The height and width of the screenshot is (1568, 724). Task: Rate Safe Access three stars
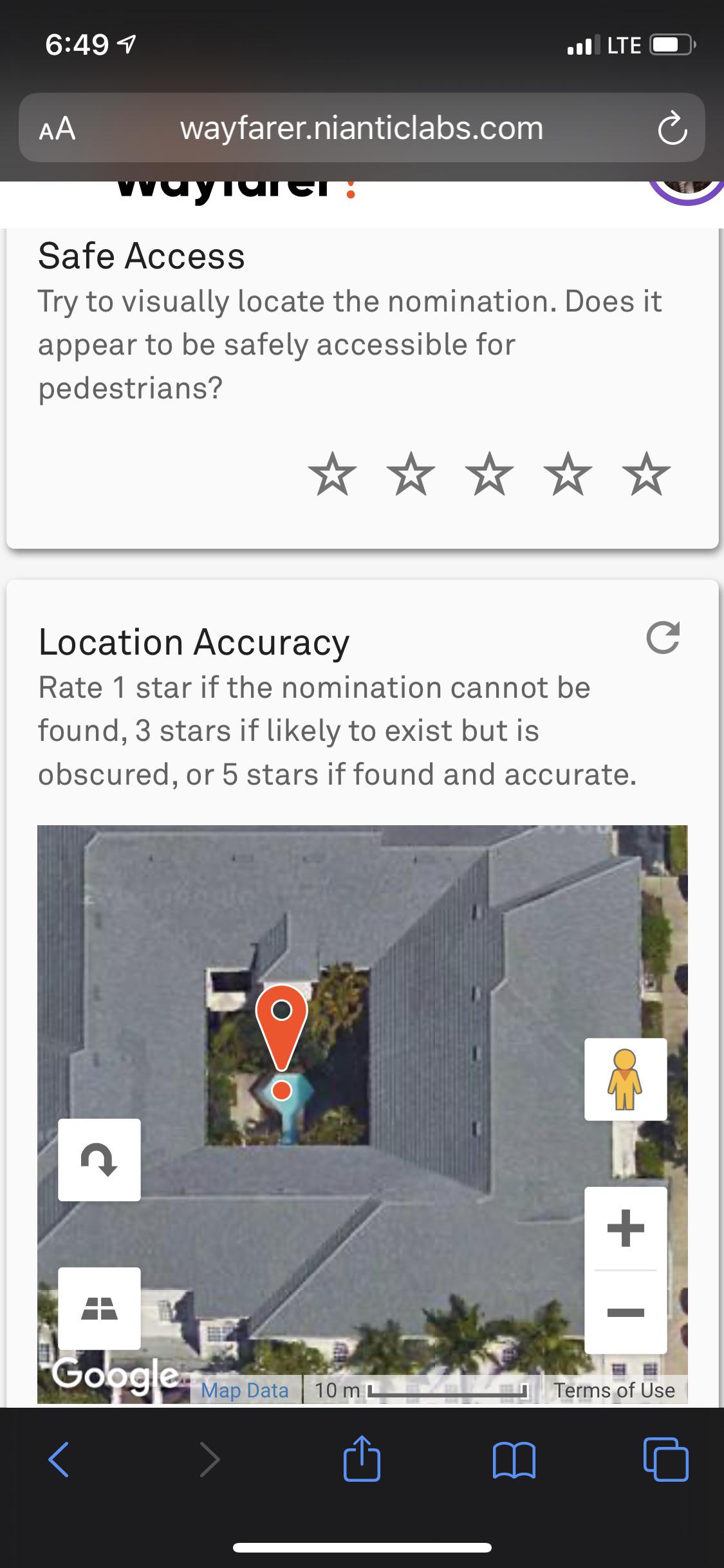[x=489, y=474]
